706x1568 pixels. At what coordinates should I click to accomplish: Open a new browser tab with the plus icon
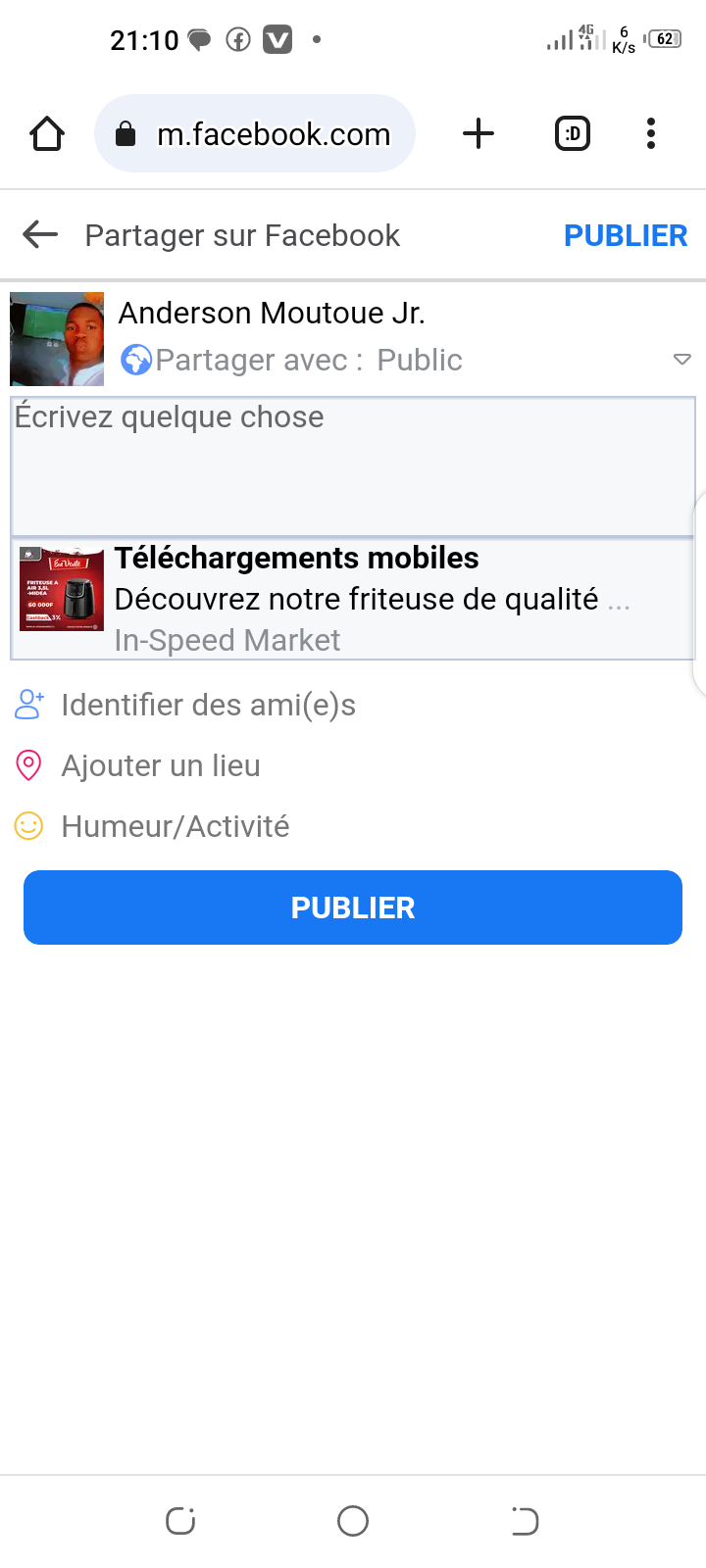[479, 133]
